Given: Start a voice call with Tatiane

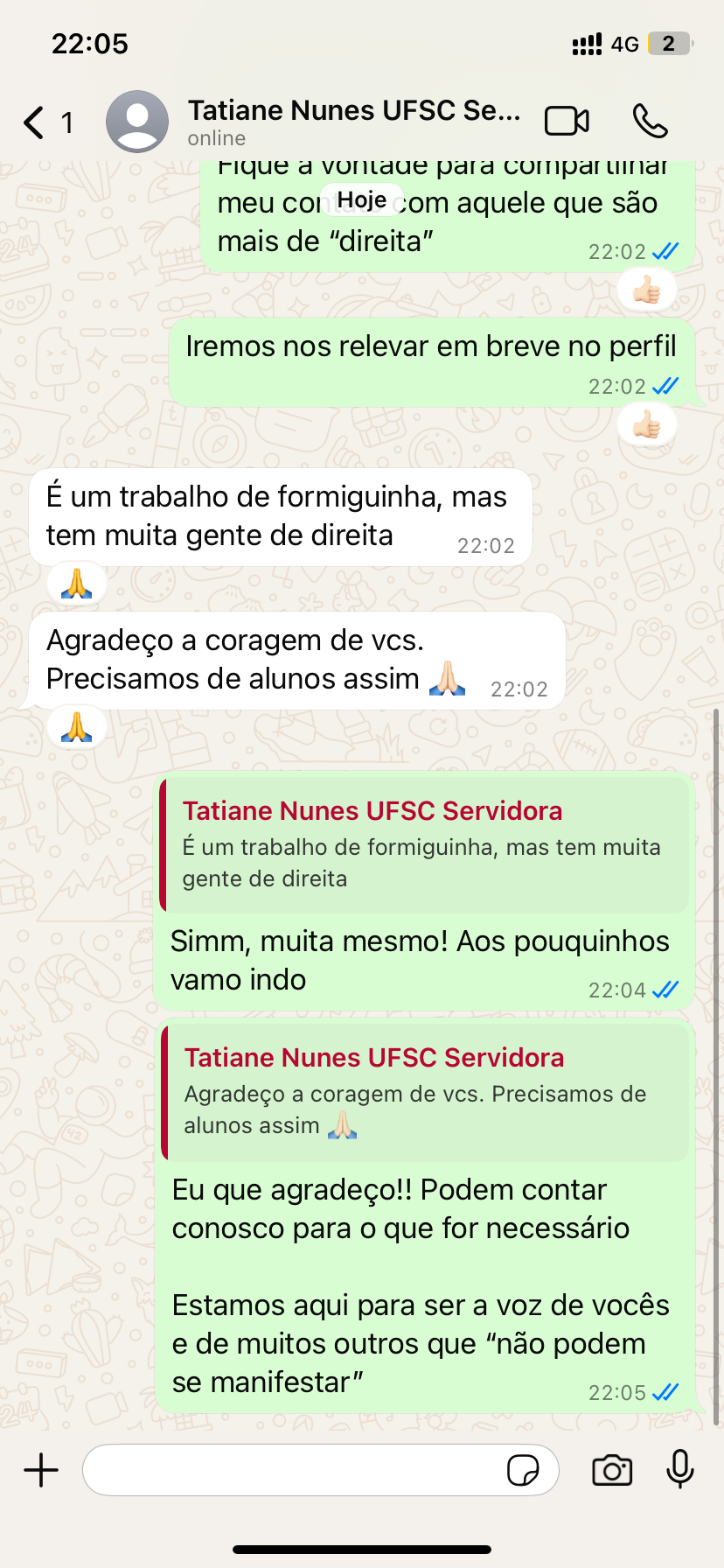Looking at the screenshot, I should [x=650, y=121].
